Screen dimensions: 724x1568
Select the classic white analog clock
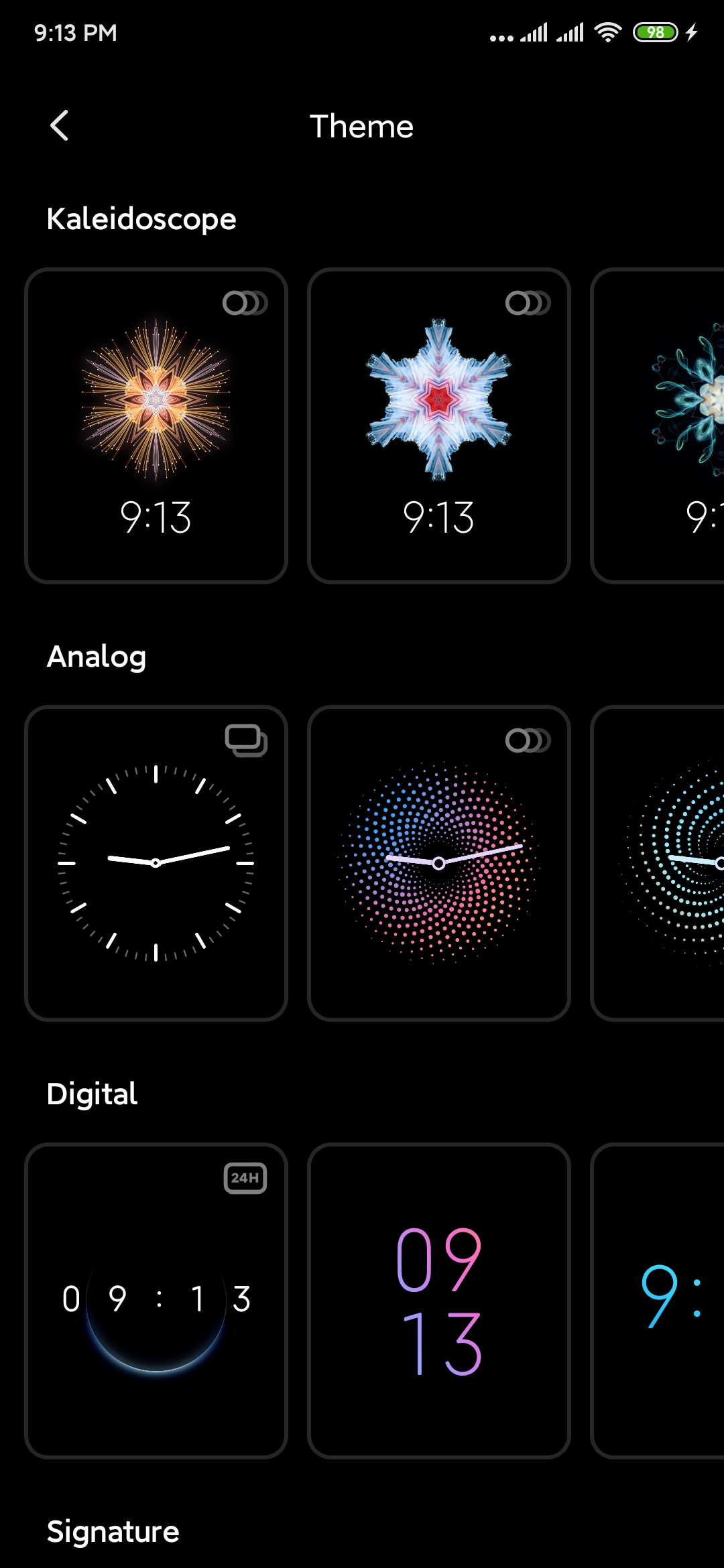[156, 863]
